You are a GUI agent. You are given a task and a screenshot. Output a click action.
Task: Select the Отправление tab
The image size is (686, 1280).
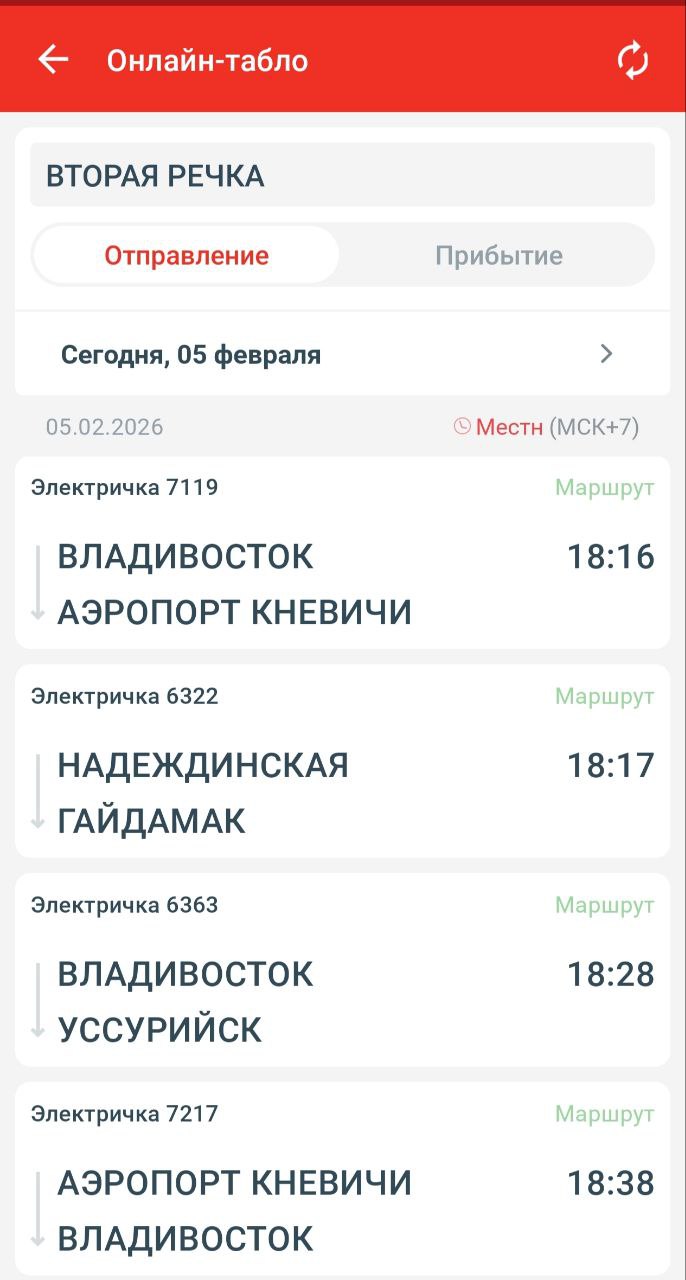[187, 255]
